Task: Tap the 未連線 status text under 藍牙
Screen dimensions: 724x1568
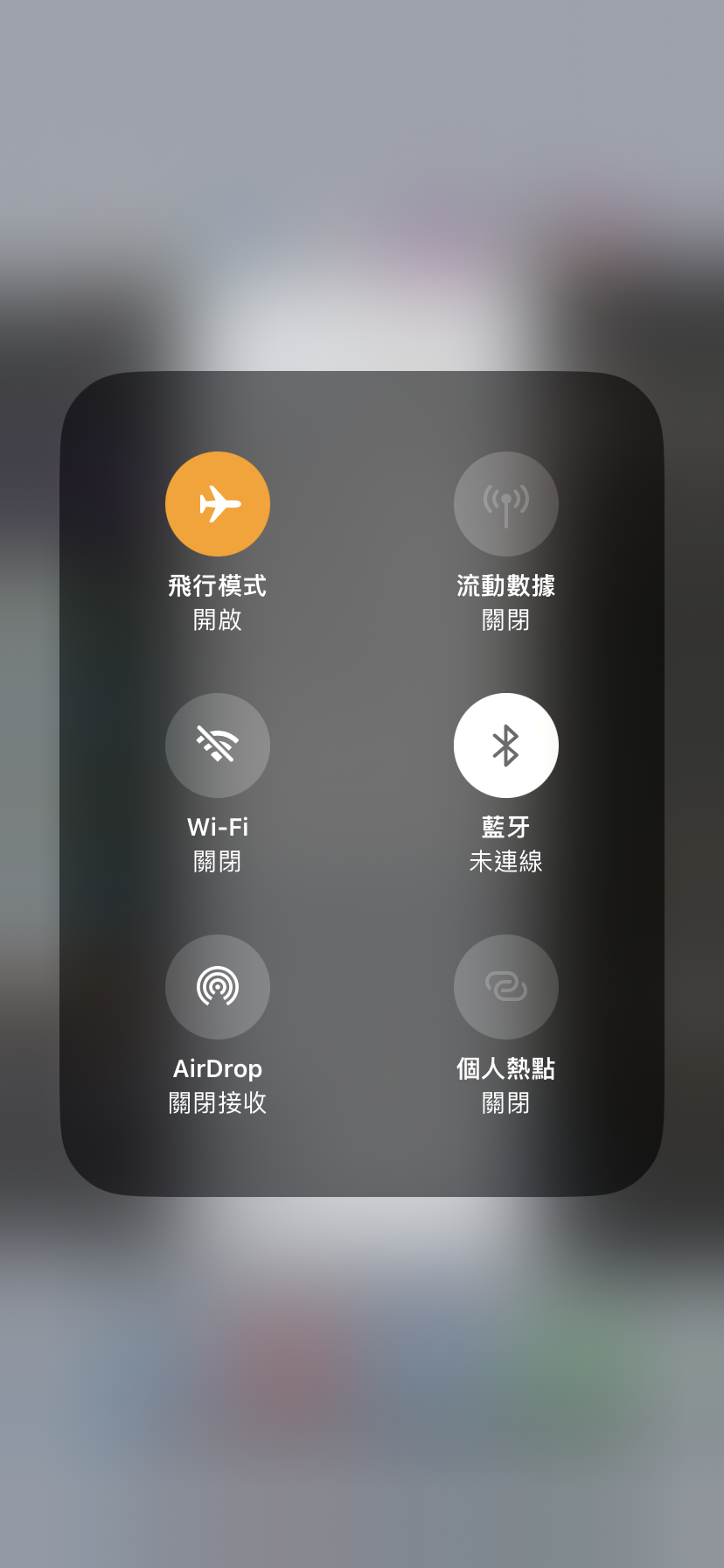Action: pos(505,862)
